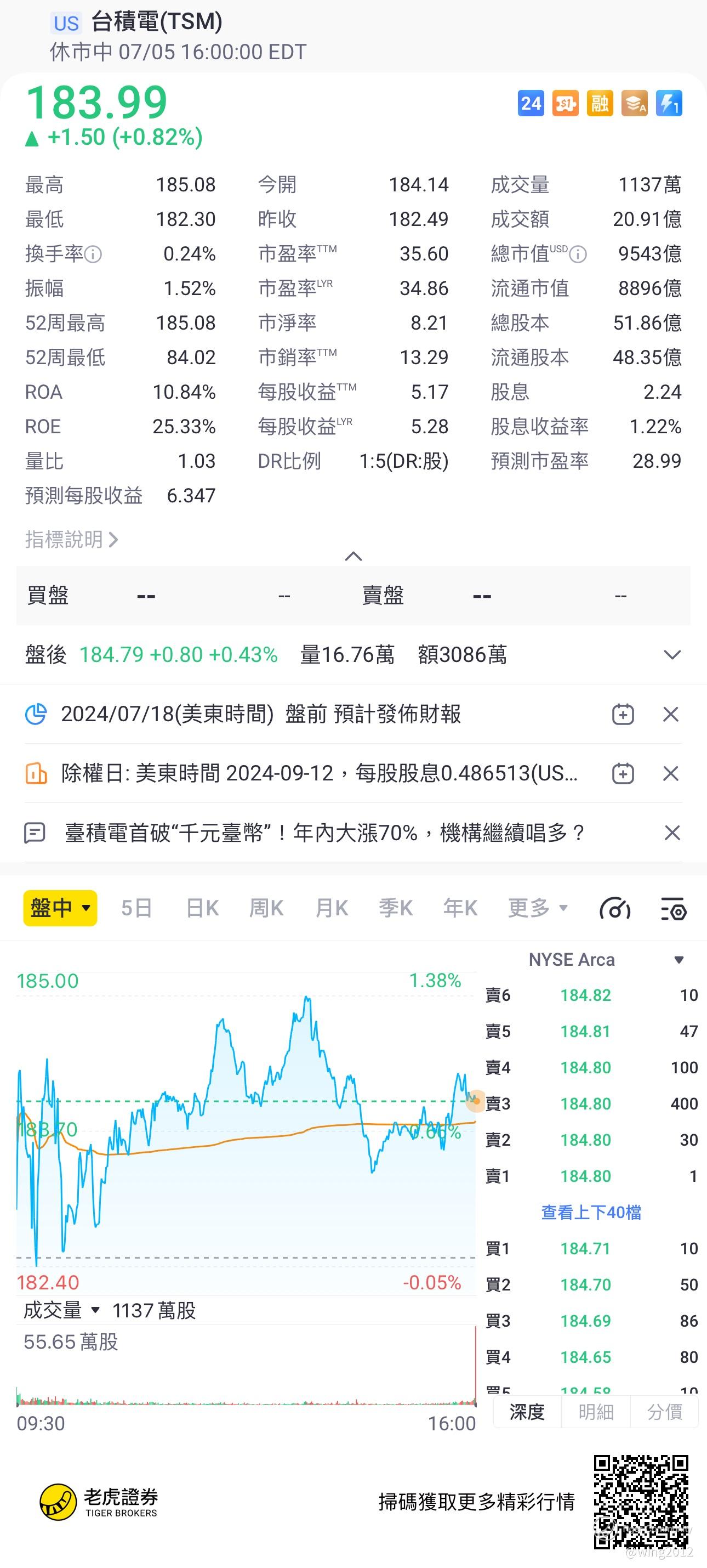
Task: Select the 周K chart tab
Action: click(266, 908)
